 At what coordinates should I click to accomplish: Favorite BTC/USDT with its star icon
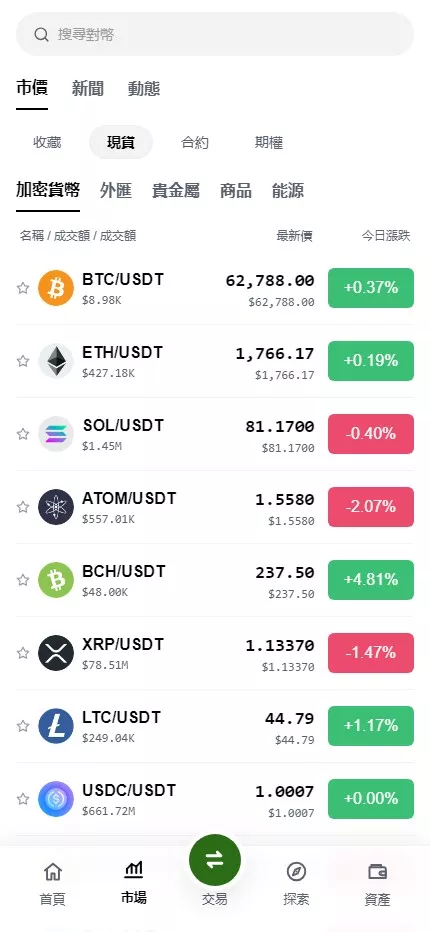pyautogui.click(x=23, y=288)
